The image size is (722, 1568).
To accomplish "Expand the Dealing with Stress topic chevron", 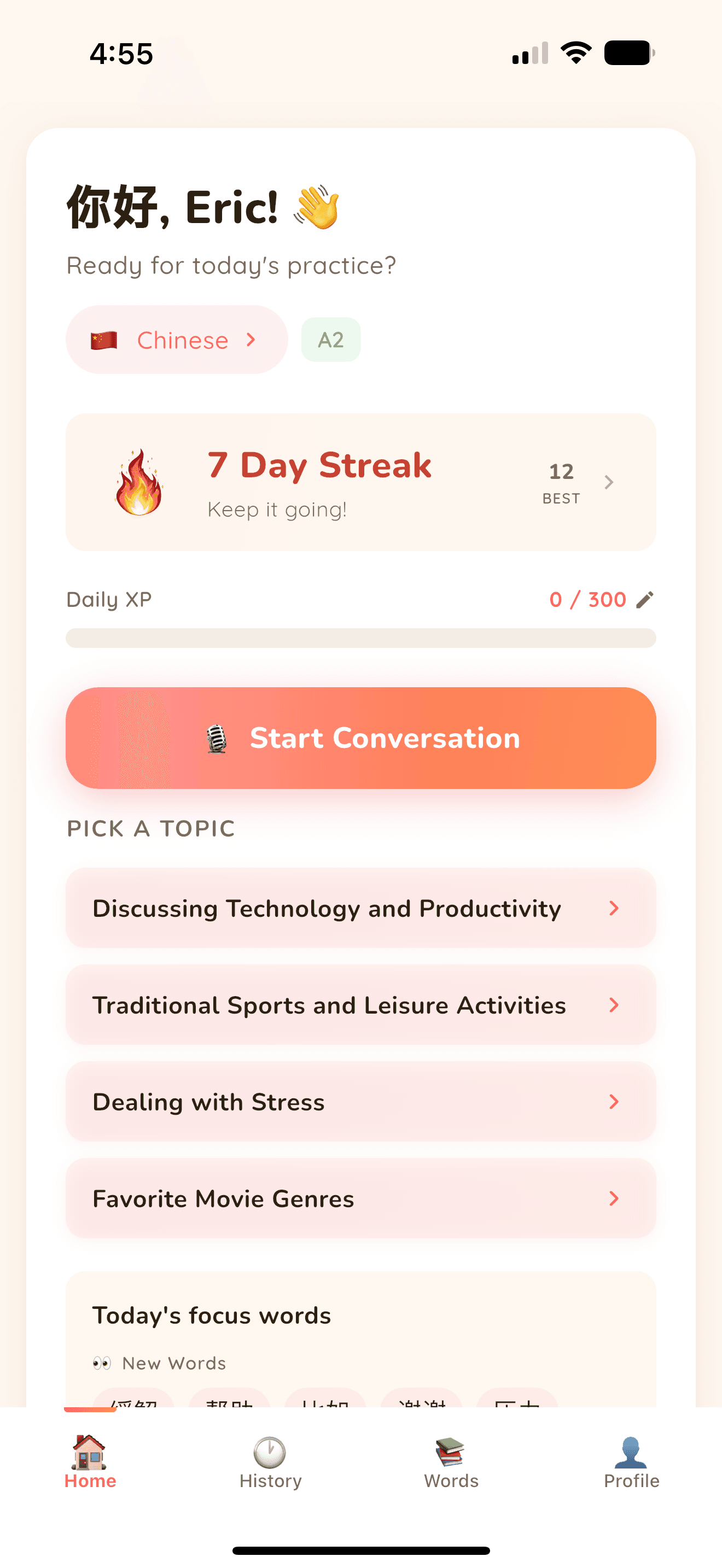I will 613,1102.
